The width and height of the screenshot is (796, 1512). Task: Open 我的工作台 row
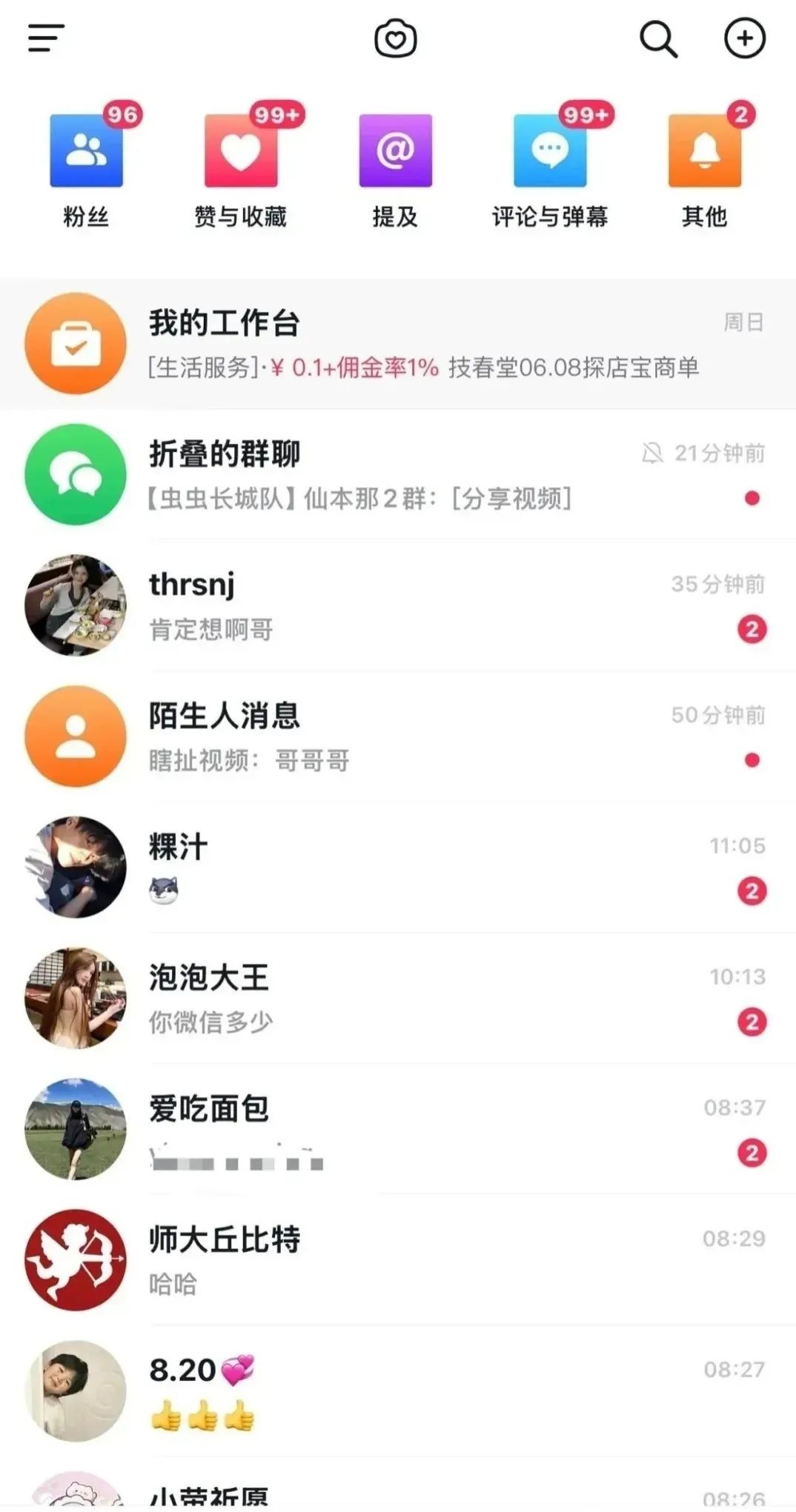(398, 344)
